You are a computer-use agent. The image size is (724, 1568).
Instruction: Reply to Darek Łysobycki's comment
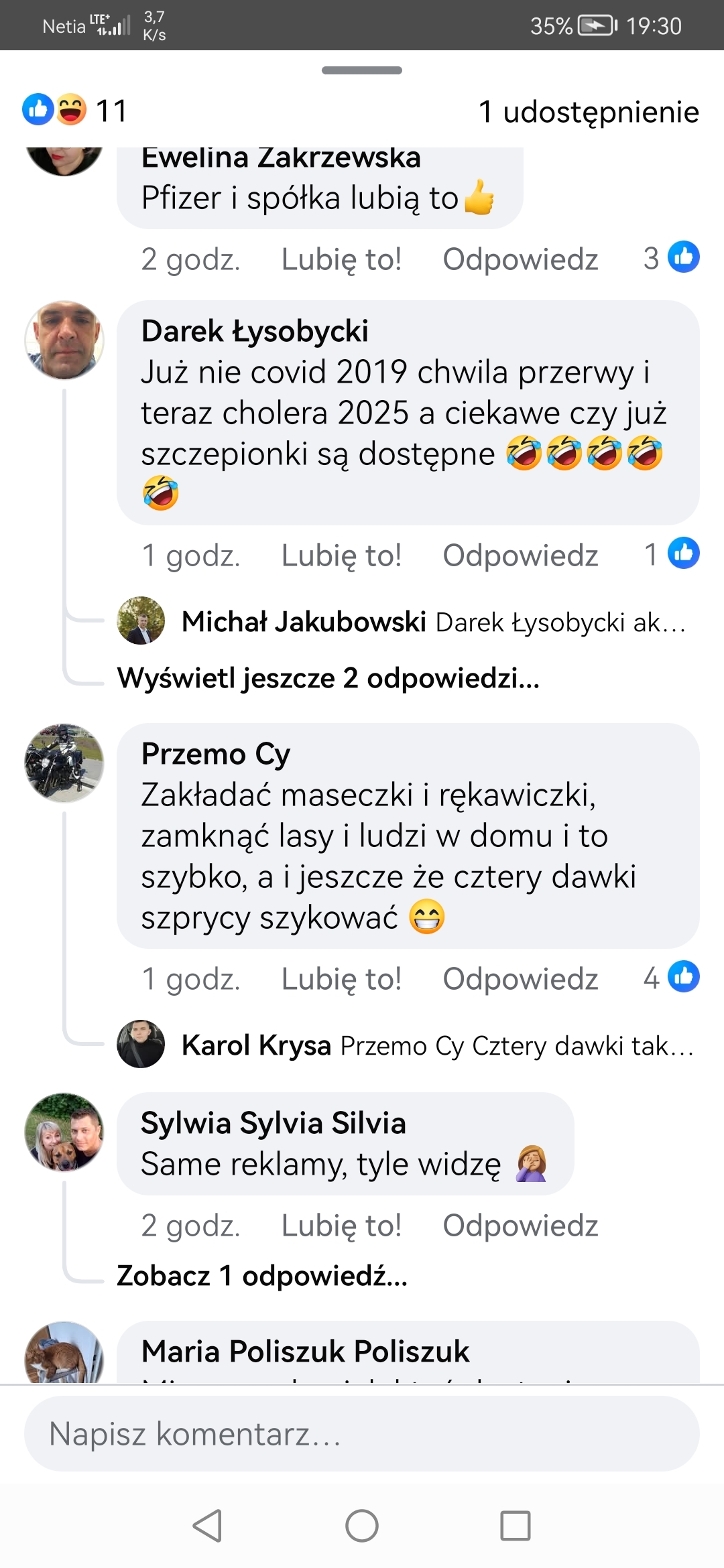coord(520,556)
